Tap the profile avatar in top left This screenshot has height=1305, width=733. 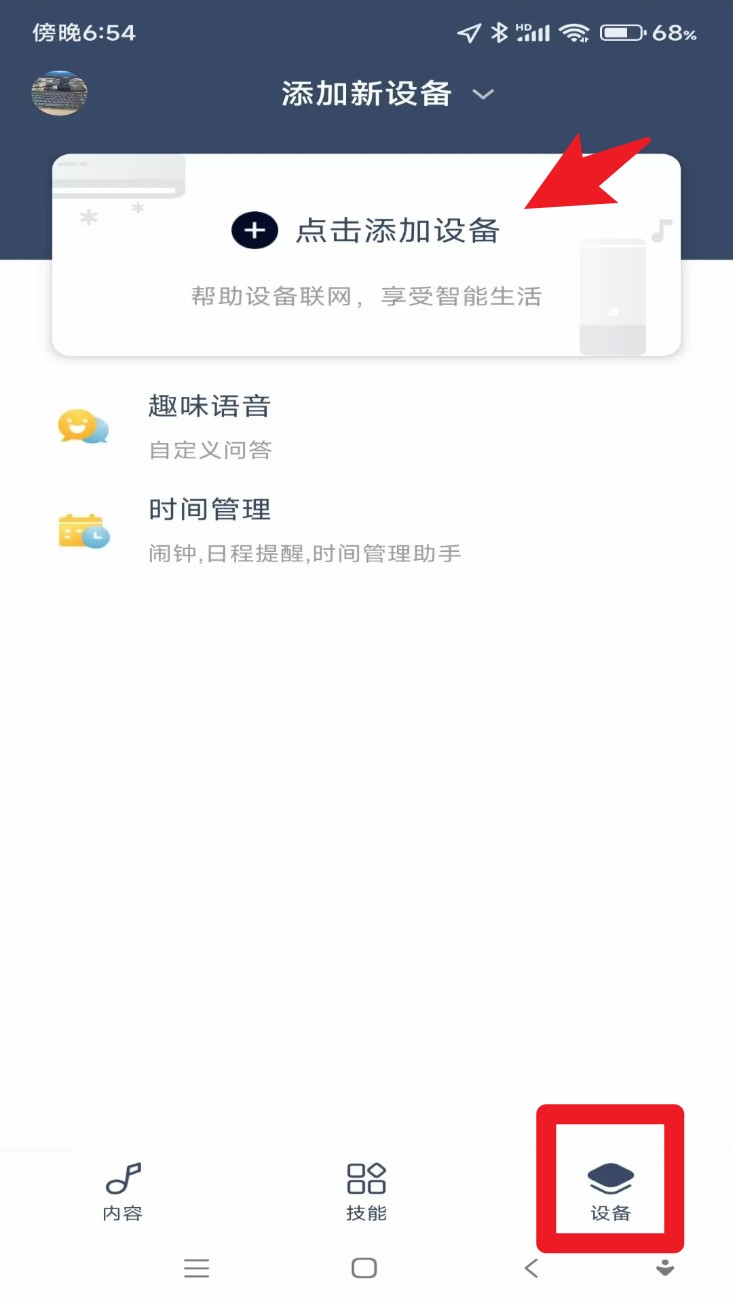pos(59,92)
